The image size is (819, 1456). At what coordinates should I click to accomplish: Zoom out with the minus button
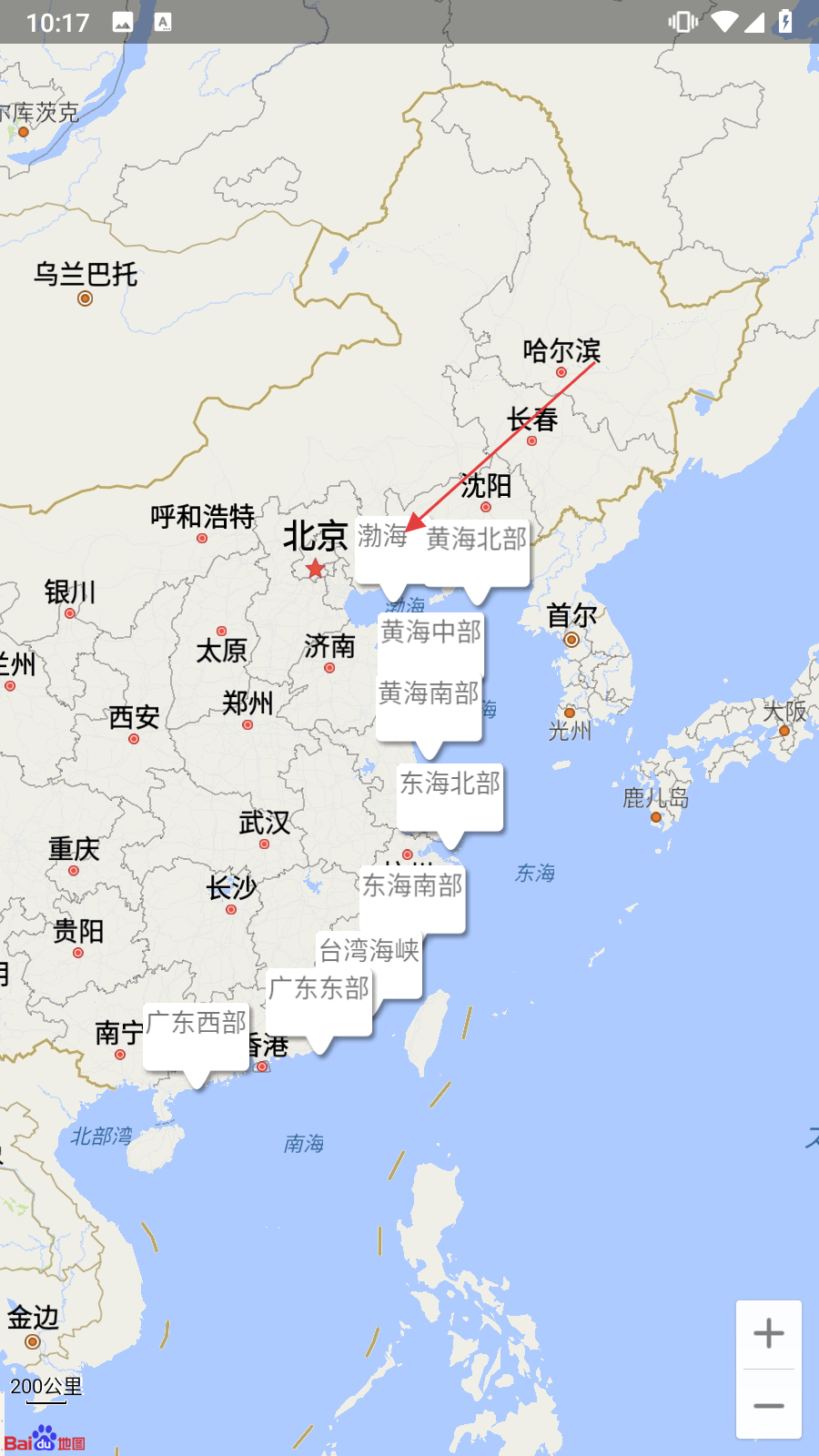pyautogui.click(x=769, y=1406)
